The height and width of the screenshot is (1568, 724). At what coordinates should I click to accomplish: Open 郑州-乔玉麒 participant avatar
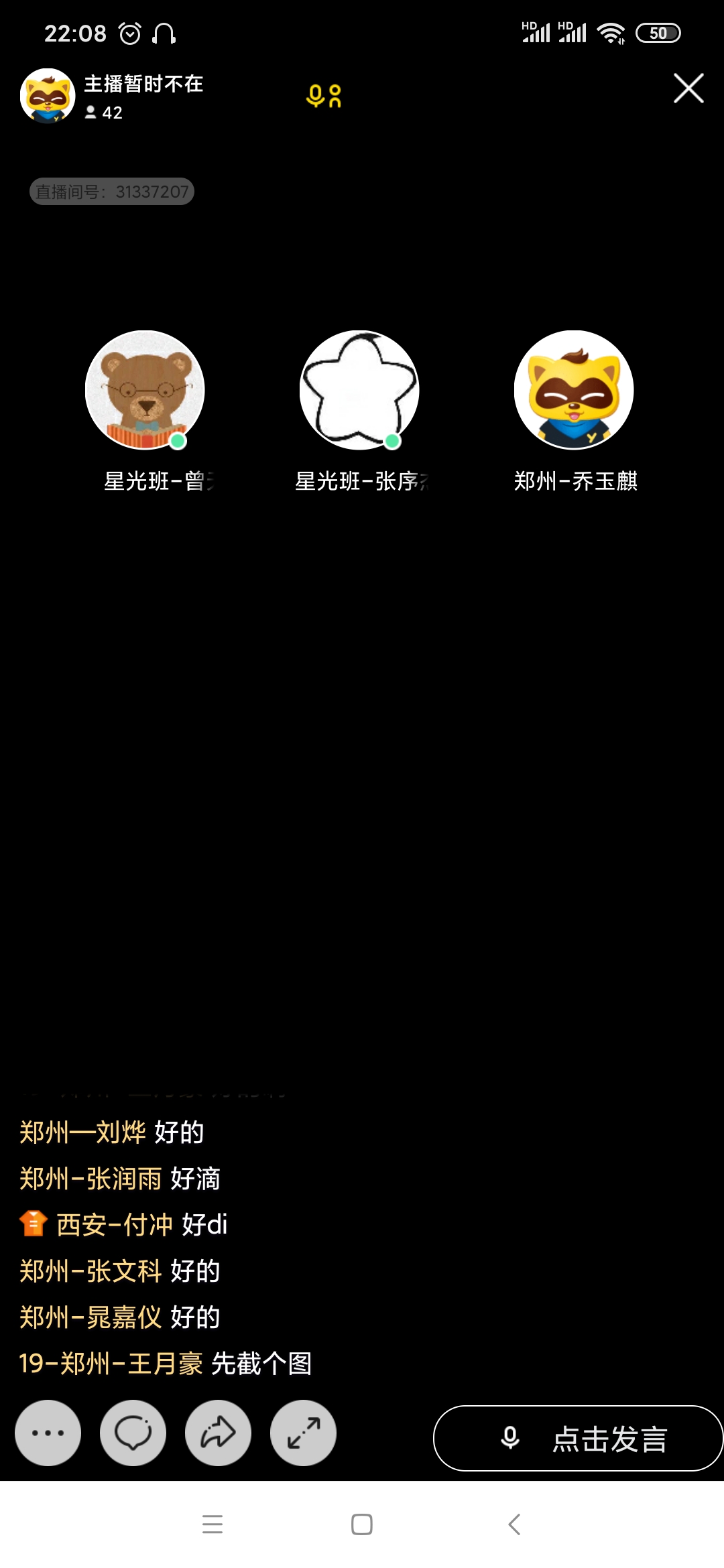click(574, 390)
